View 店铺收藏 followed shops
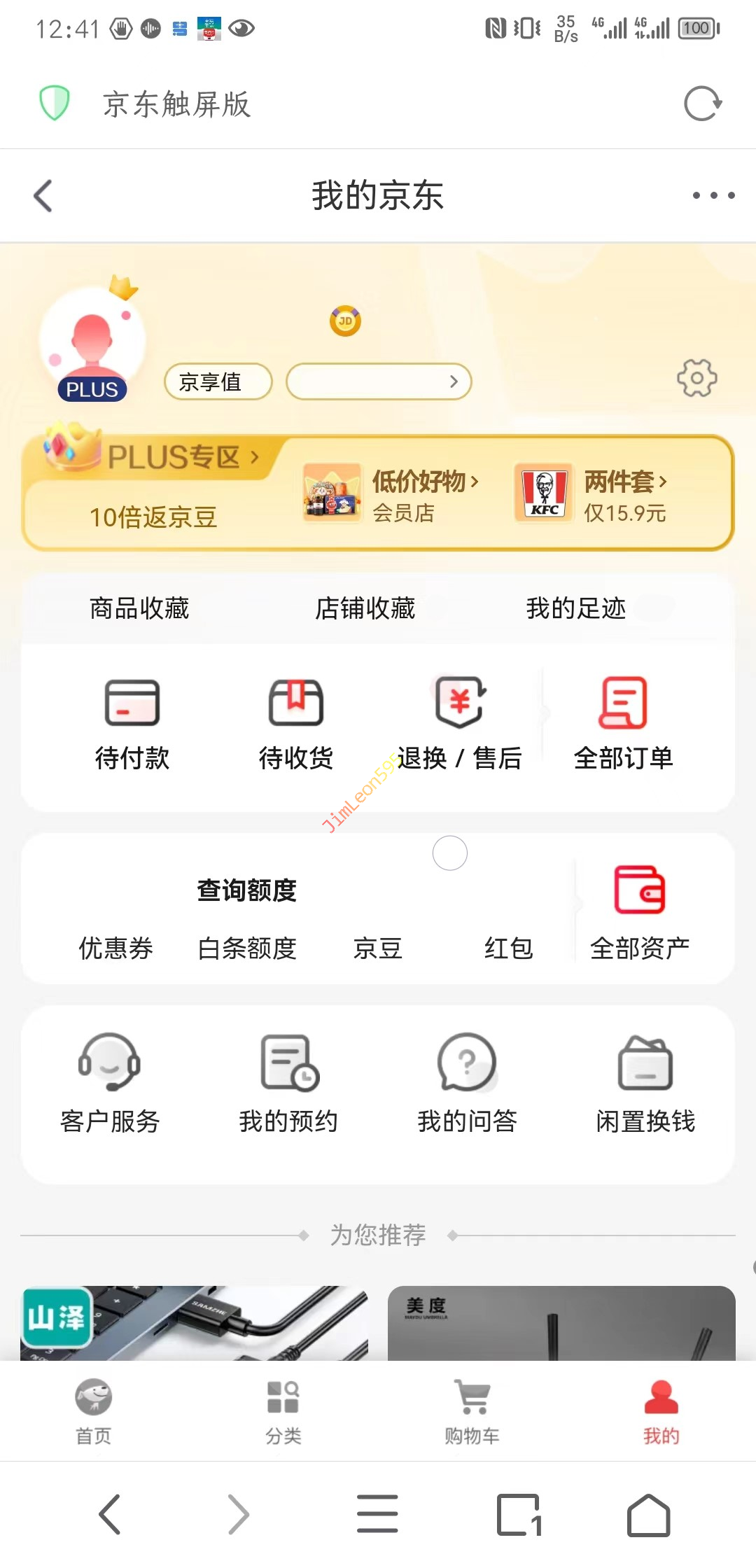Screen dimensions: 756x1568 tap(365, 608)
